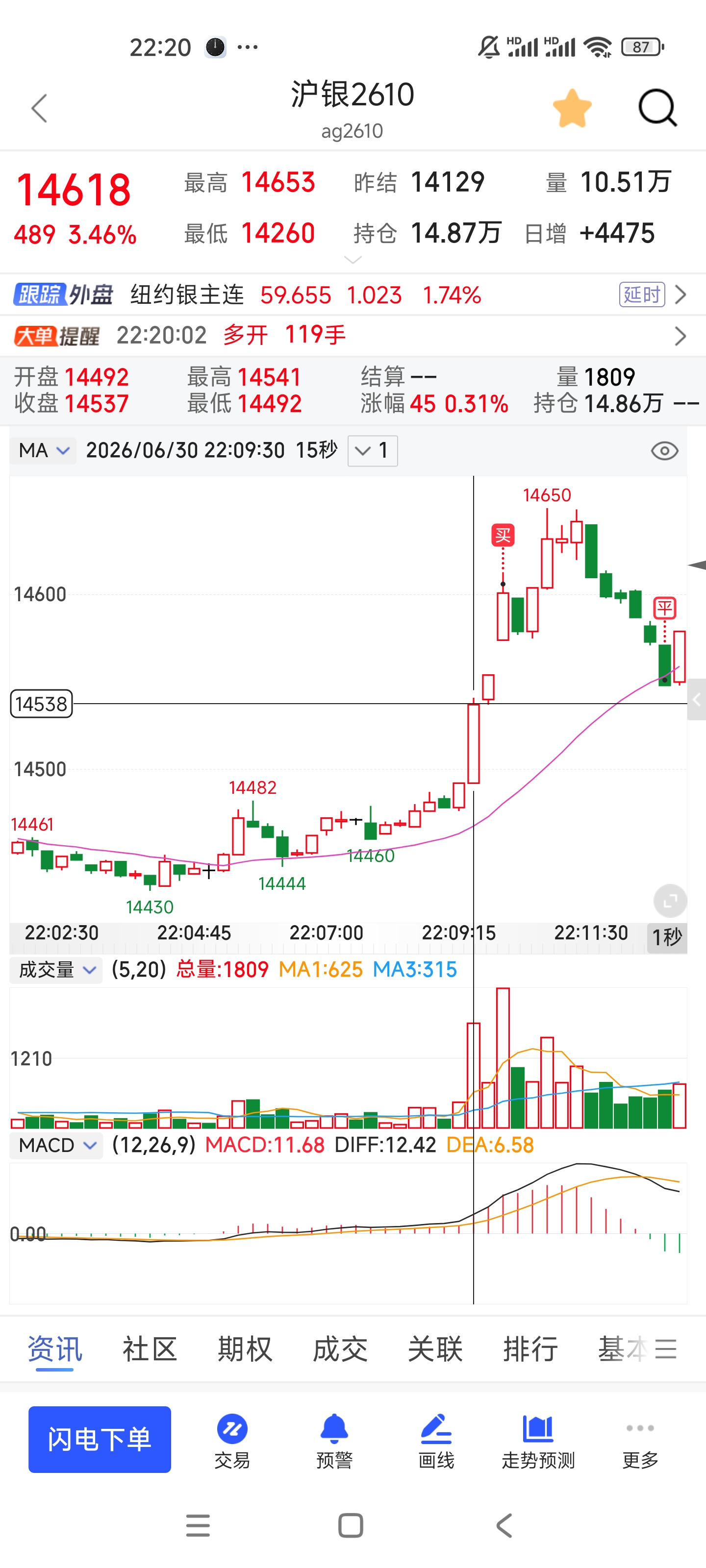
Task: Select the 1秒 interval button
Action: pyautogui.click(x=666, y=937)
